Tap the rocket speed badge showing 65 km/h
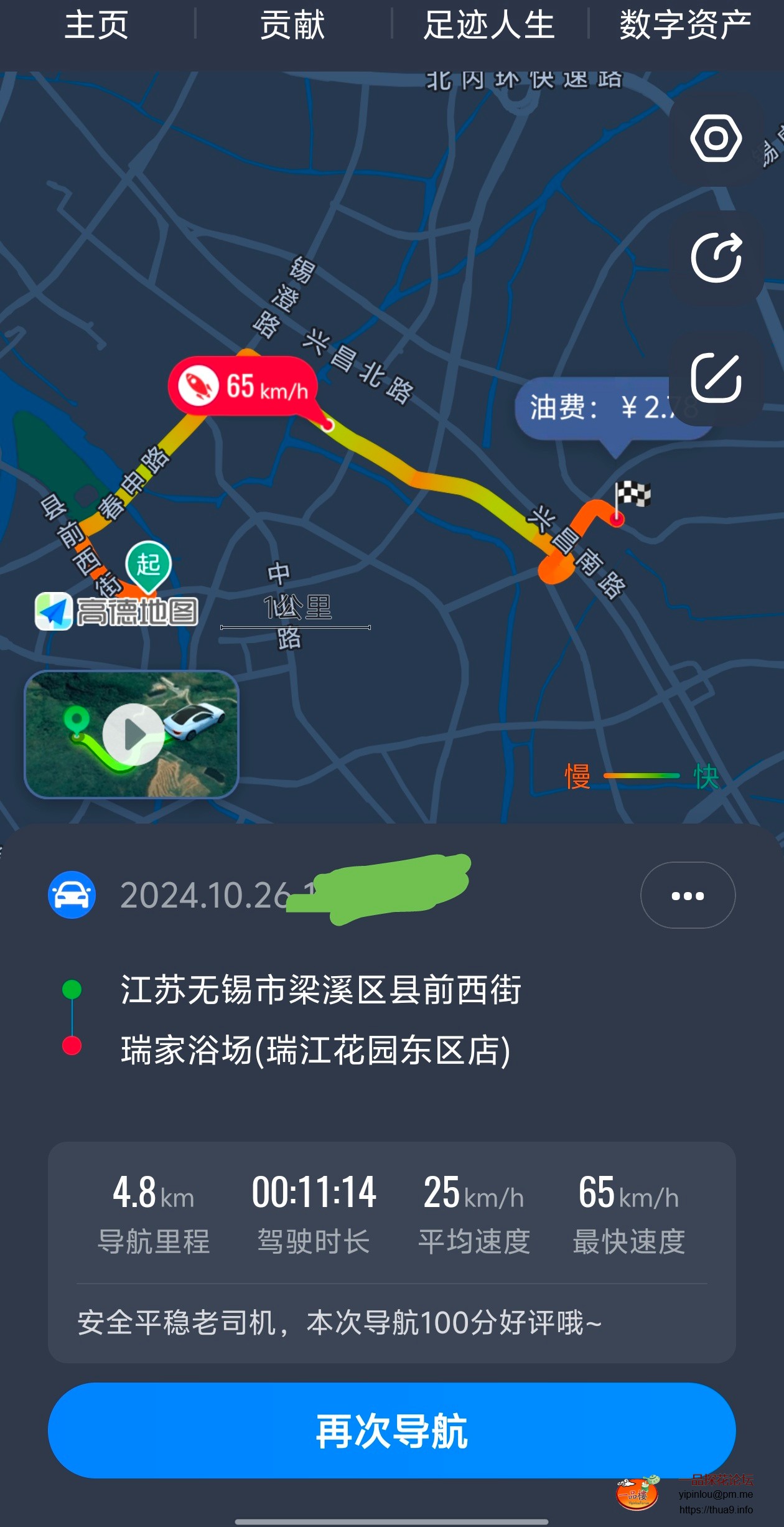This screenshot has height=1527, width=784. 244,387
